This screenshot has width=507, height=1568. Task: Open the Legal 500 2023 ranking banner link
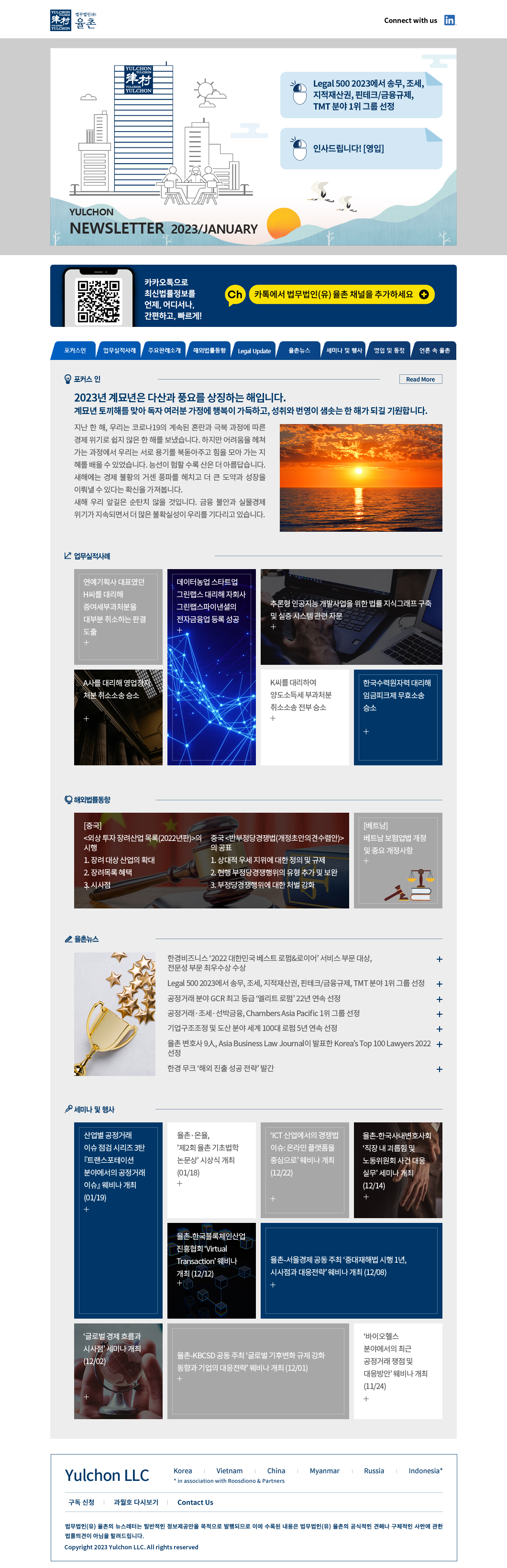click(361, 95)
